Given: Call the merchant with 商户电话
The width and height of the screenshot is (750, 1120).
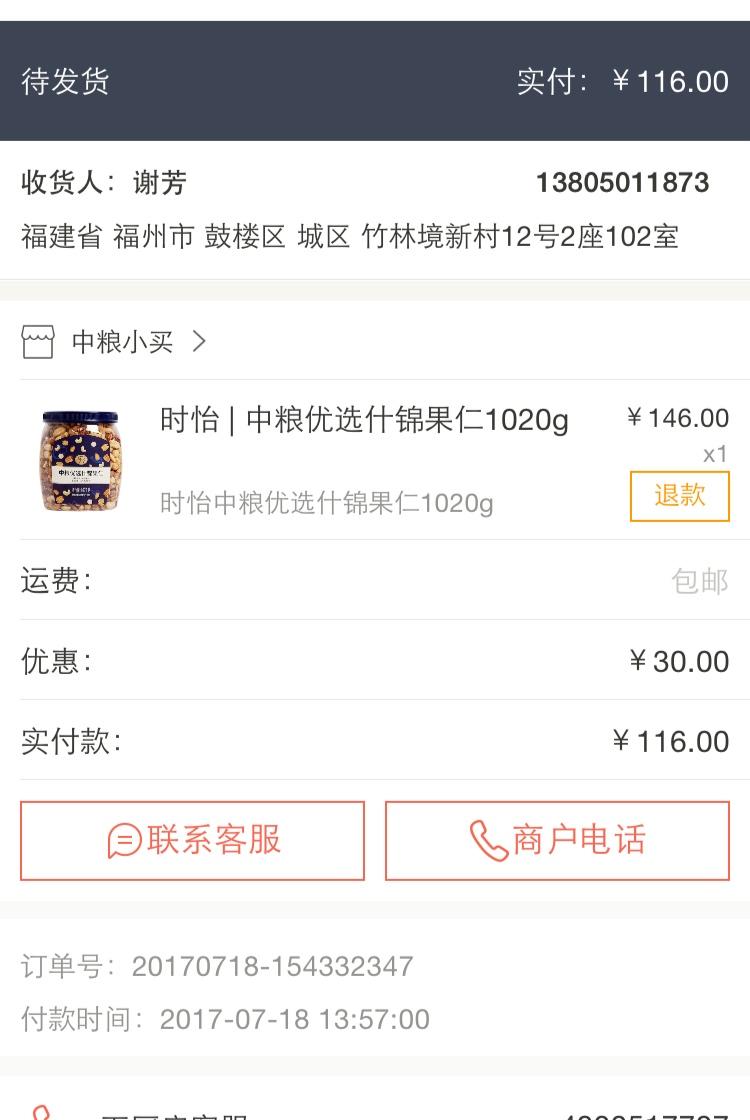Looking at the screenshot, I should coord(557,840).
